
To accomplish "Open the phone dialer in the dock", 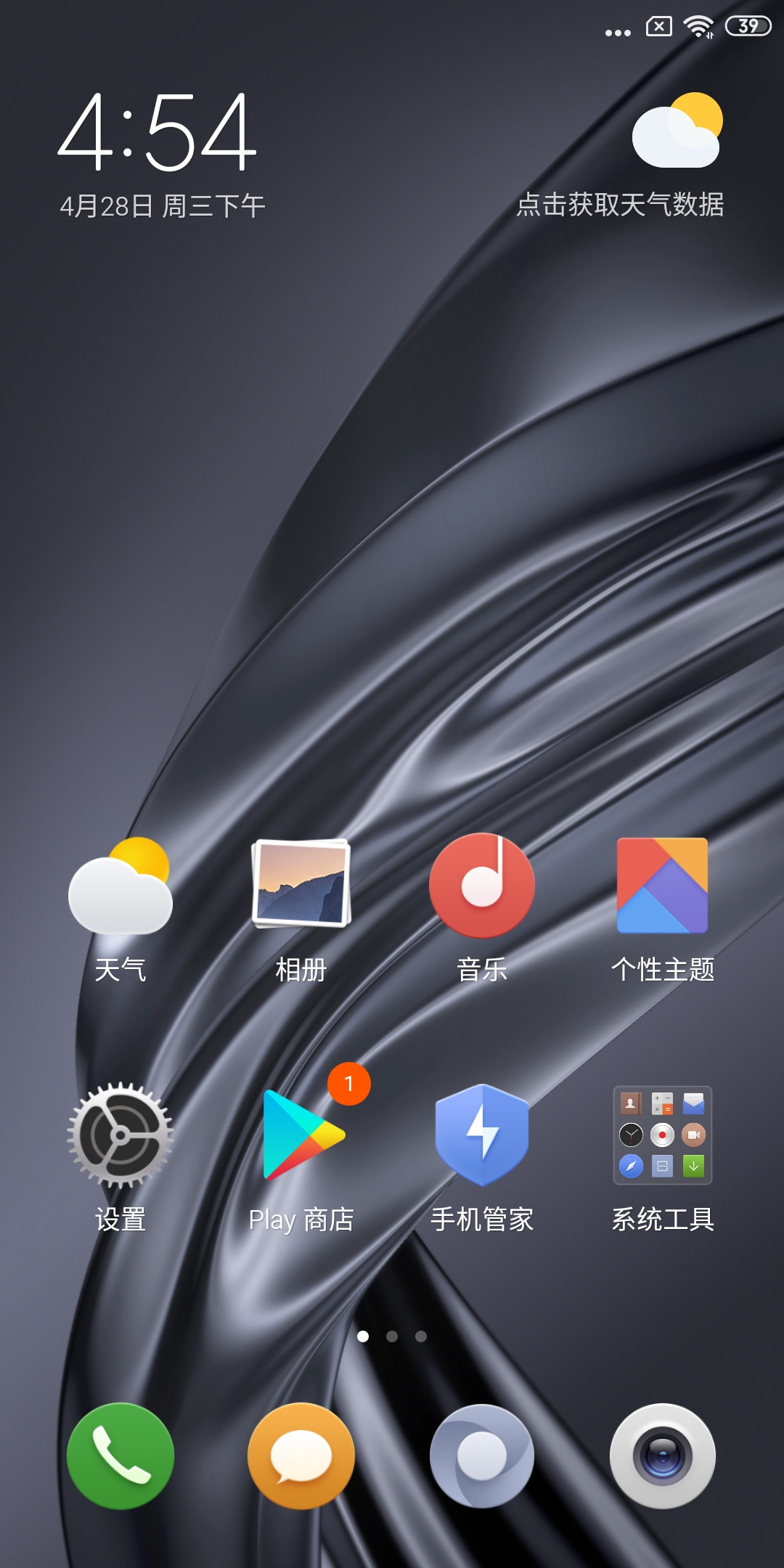I will click(x=120, y=1455).
